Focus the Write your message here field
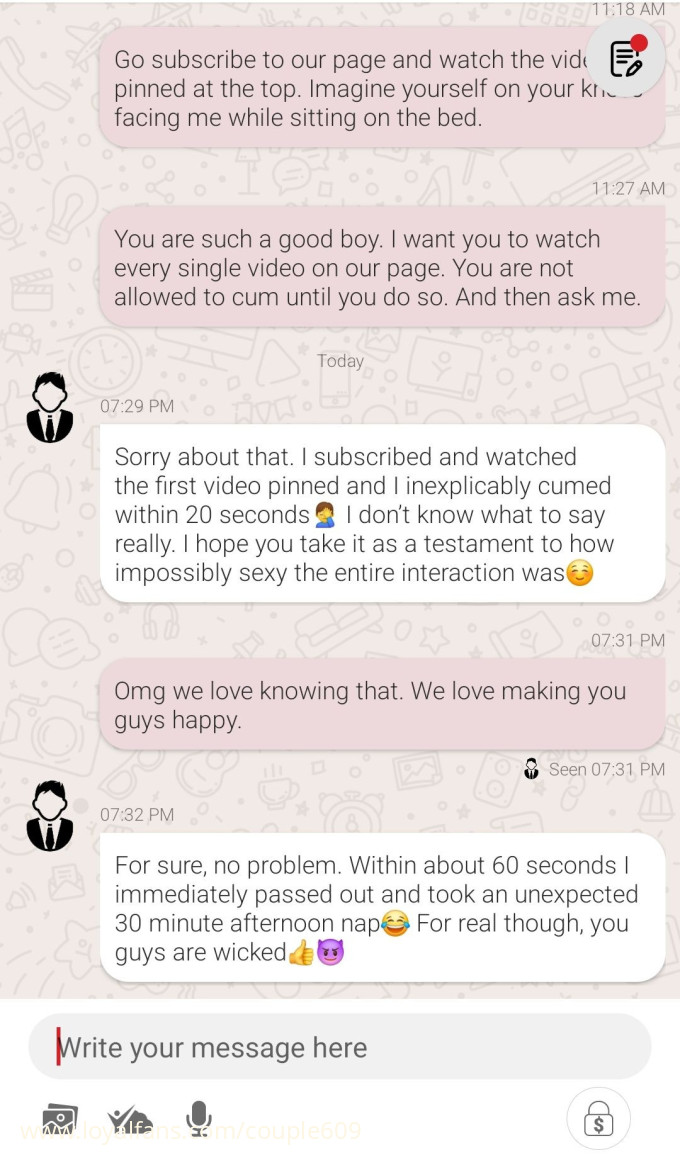This screenshot has width=680, height=1165. tap(340, 1047)
